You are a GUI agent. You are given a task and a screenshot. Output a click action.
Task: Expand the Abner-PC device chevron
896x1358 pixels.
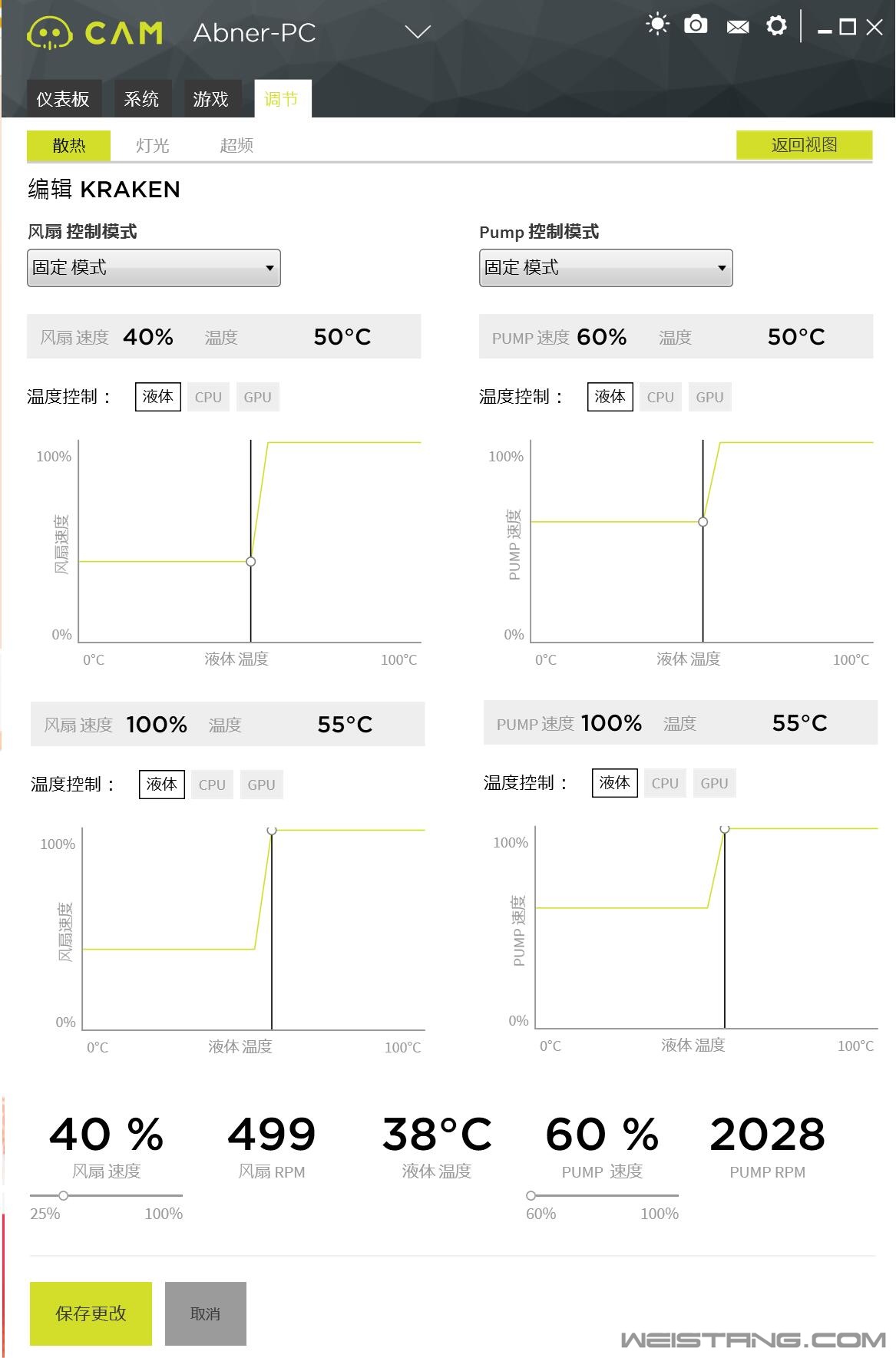pos(418,32)
